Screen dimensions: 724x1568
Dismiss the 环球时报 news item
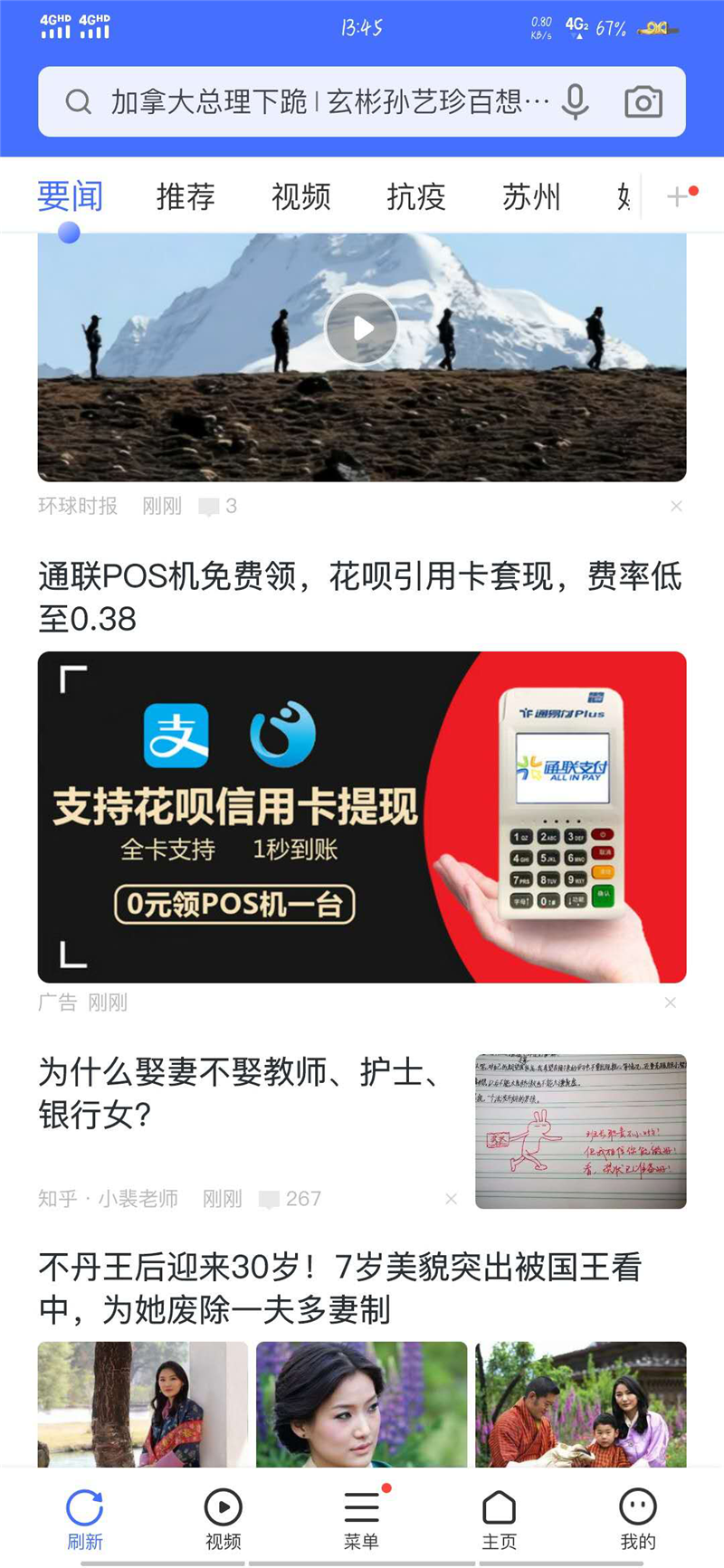676,507
